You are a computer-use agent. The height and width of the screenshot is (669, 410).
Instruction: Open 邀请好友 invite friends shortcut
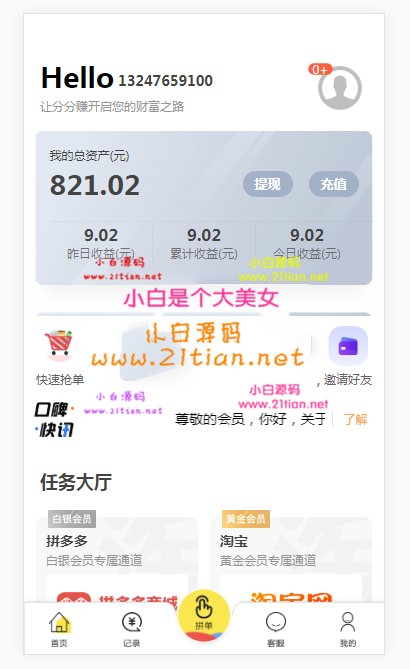point(348,357)
